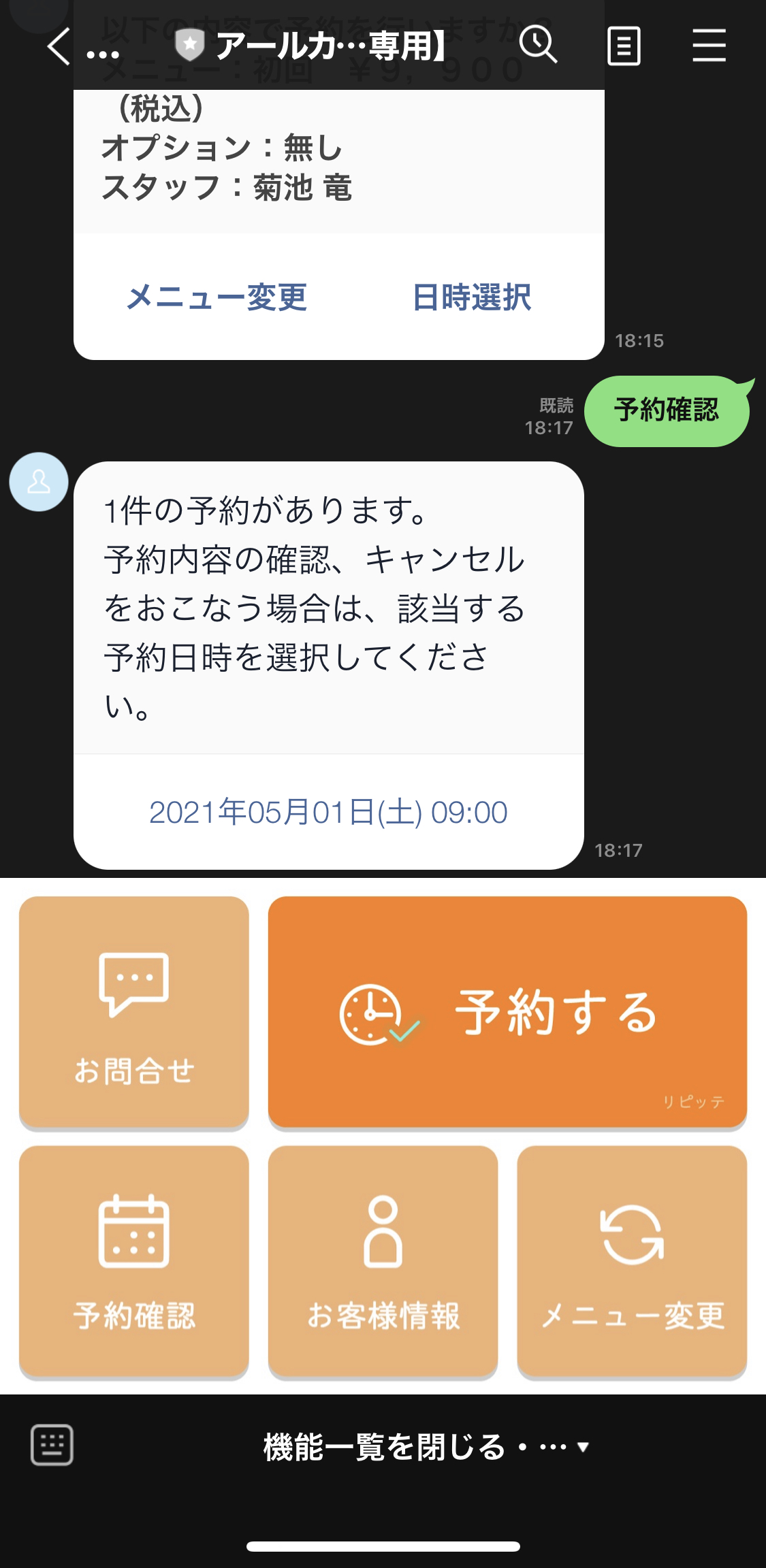Select the 2021年05月01日(土) 09:00 reservation
This screenshot has width=766, height=1568.
tap(328, 812)
